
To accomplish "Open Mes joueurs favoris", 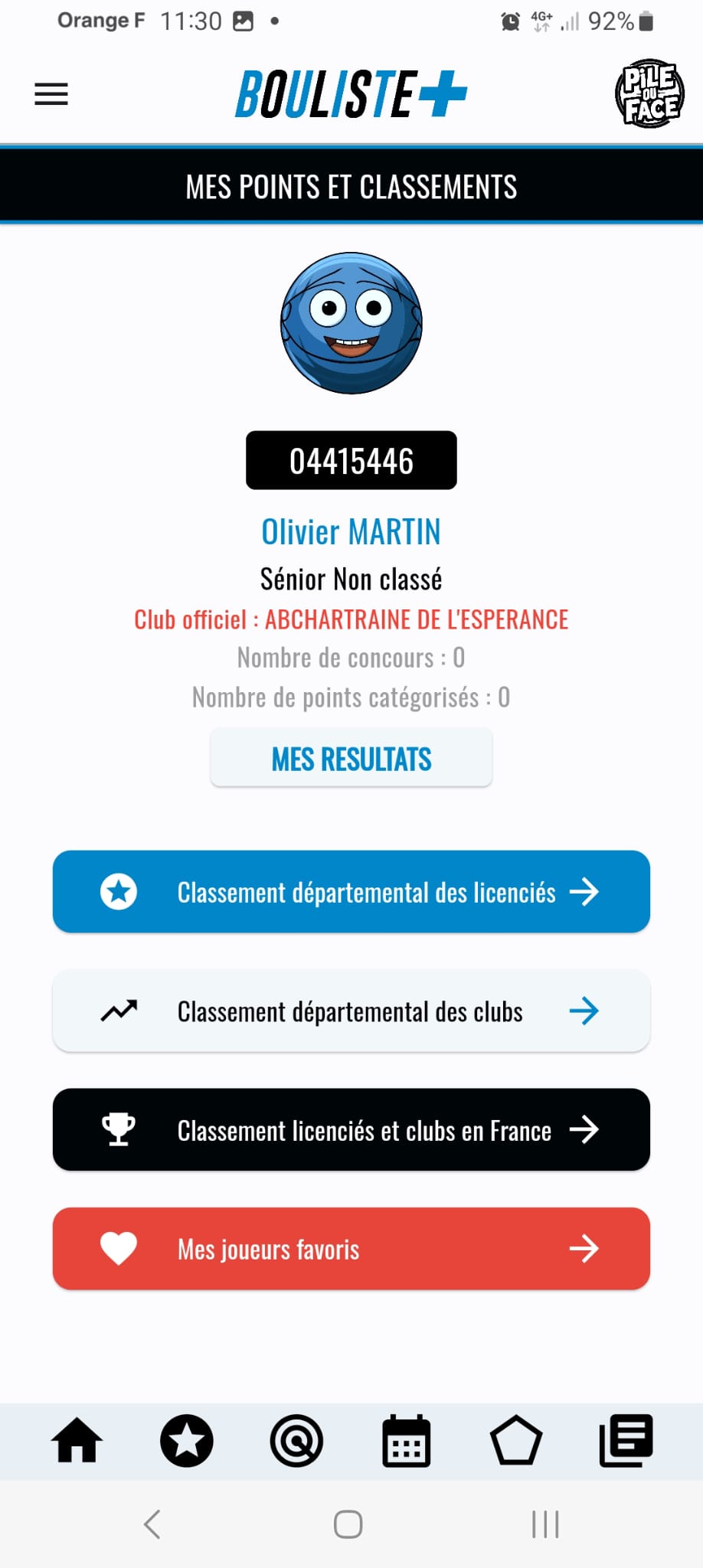I will (351, 1249).
